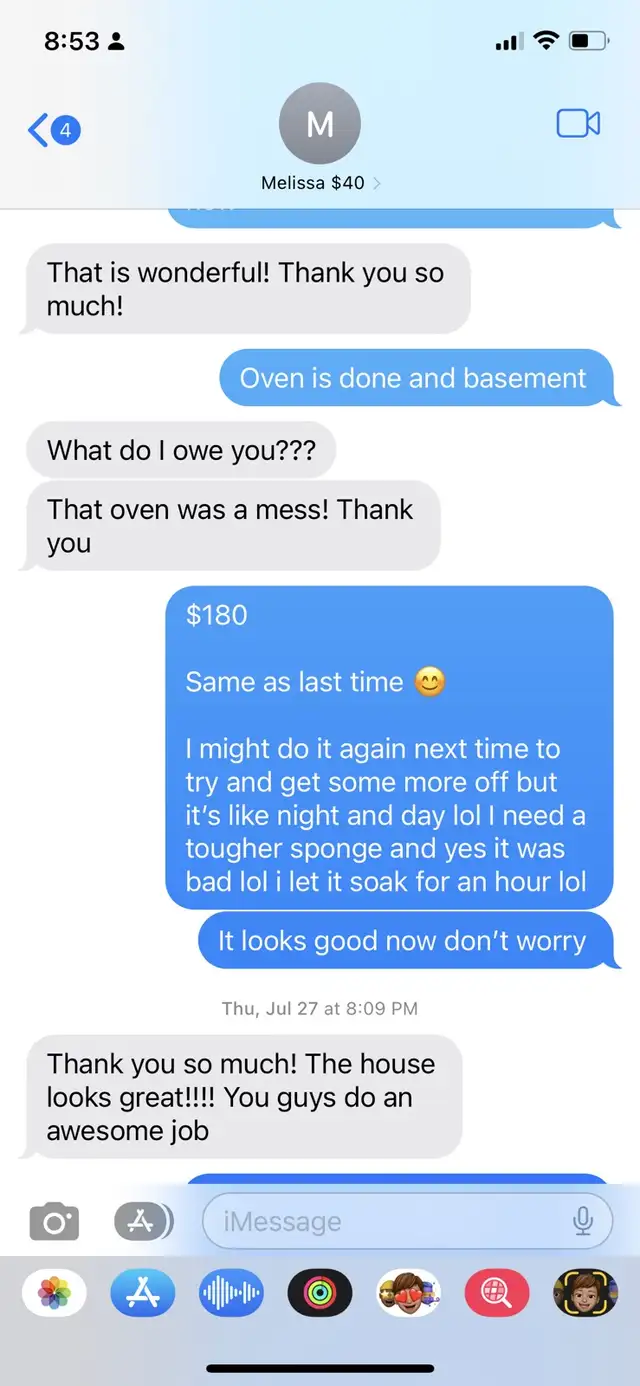Viewport: 640px width, 1386px height.
Task: Toggle the iMessage apps drawer button
Action: 142,1221
